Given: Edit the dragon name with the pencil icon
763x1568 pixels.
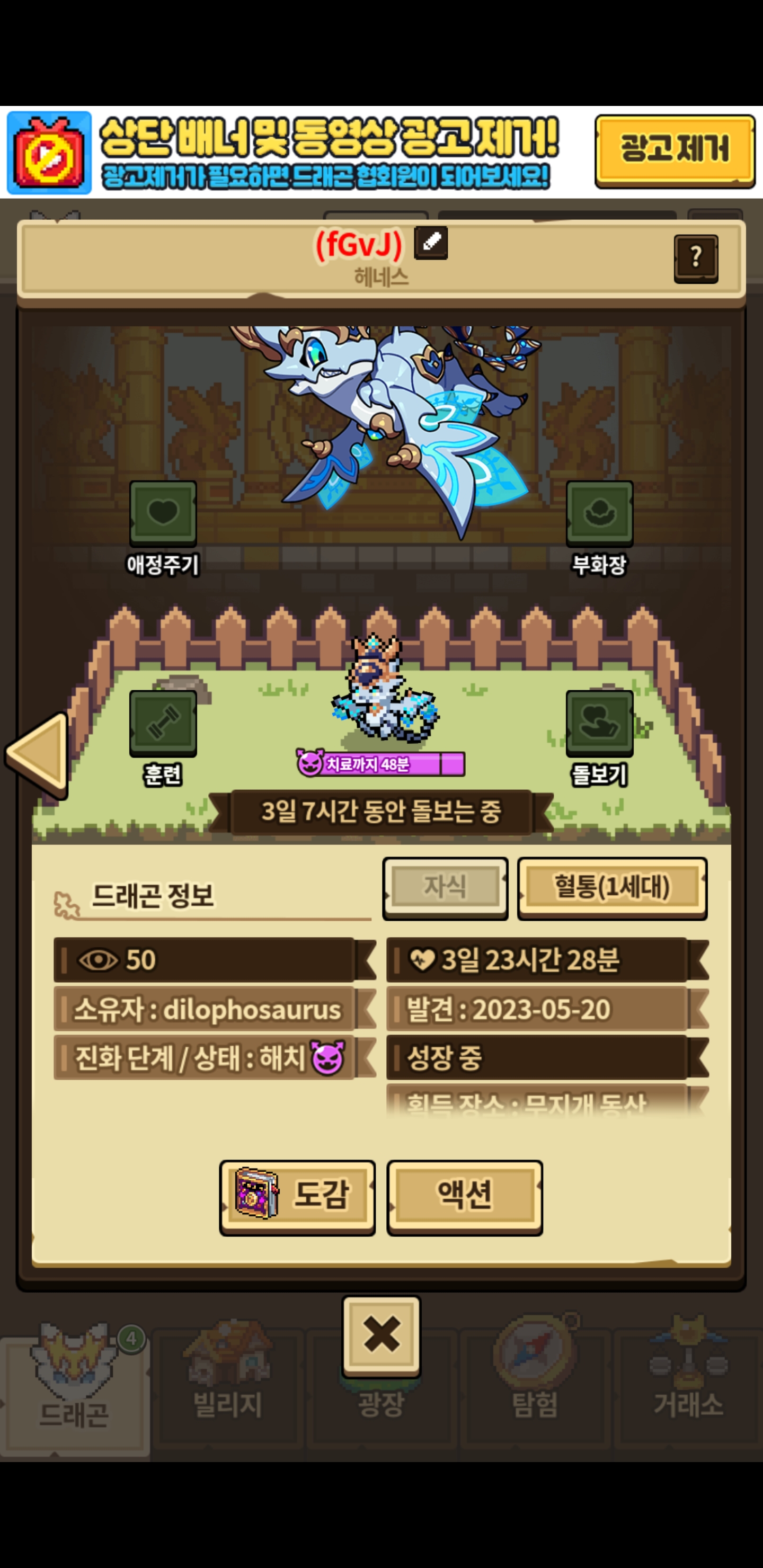Looking at the screenshot, I should click(431, 242).
